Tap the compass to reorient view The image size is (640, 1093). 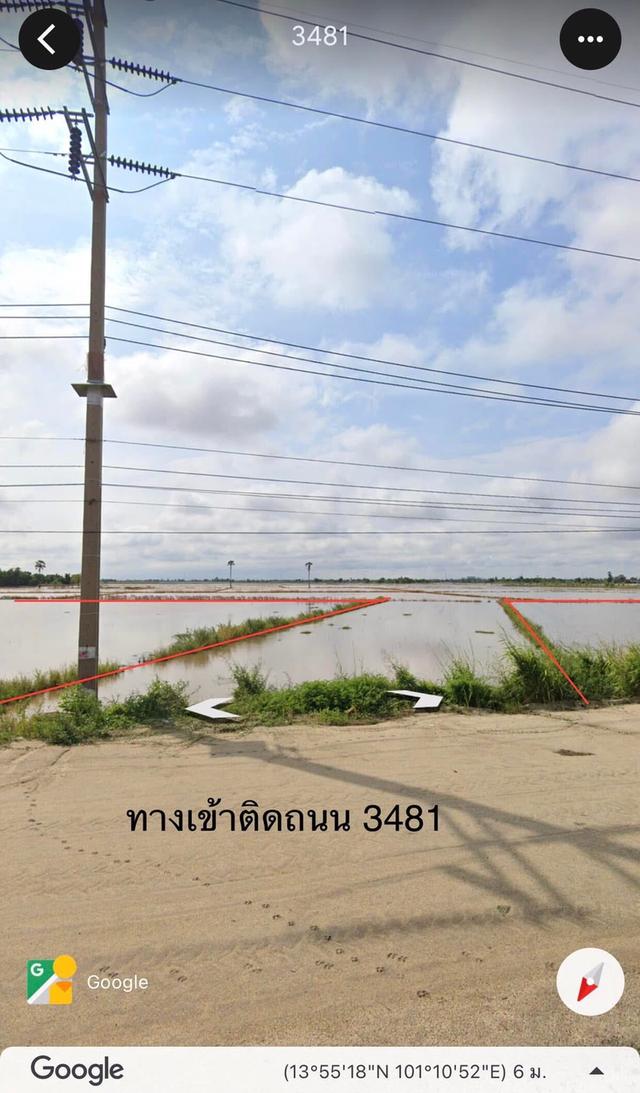[x=590, y=981]
